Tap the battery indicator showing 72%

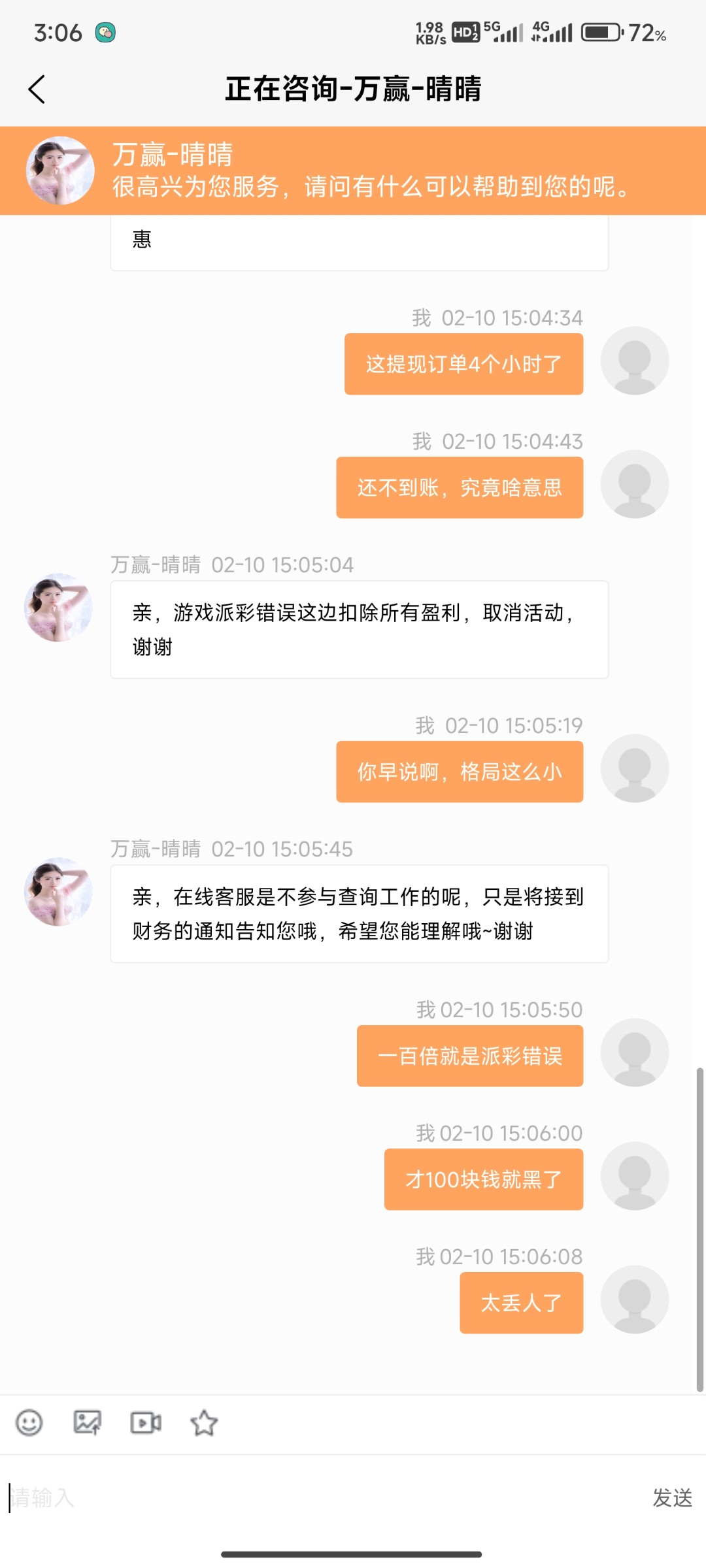pyautogui.click(x=601, y=30)
